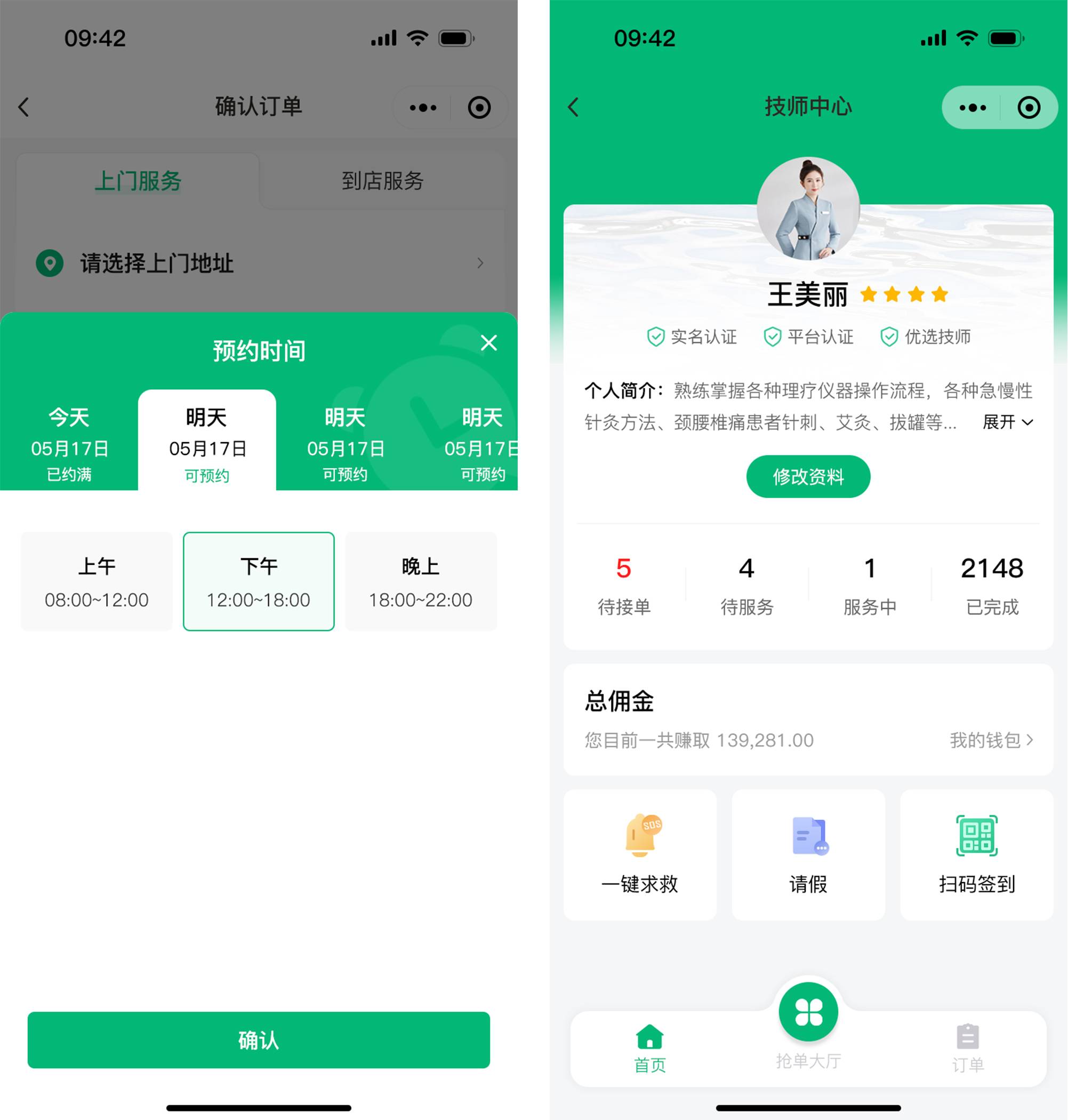This screenshot has height=1120, width=1068.
Task: Go back from the 技师中心 page
Action: (x=573, y=107)
